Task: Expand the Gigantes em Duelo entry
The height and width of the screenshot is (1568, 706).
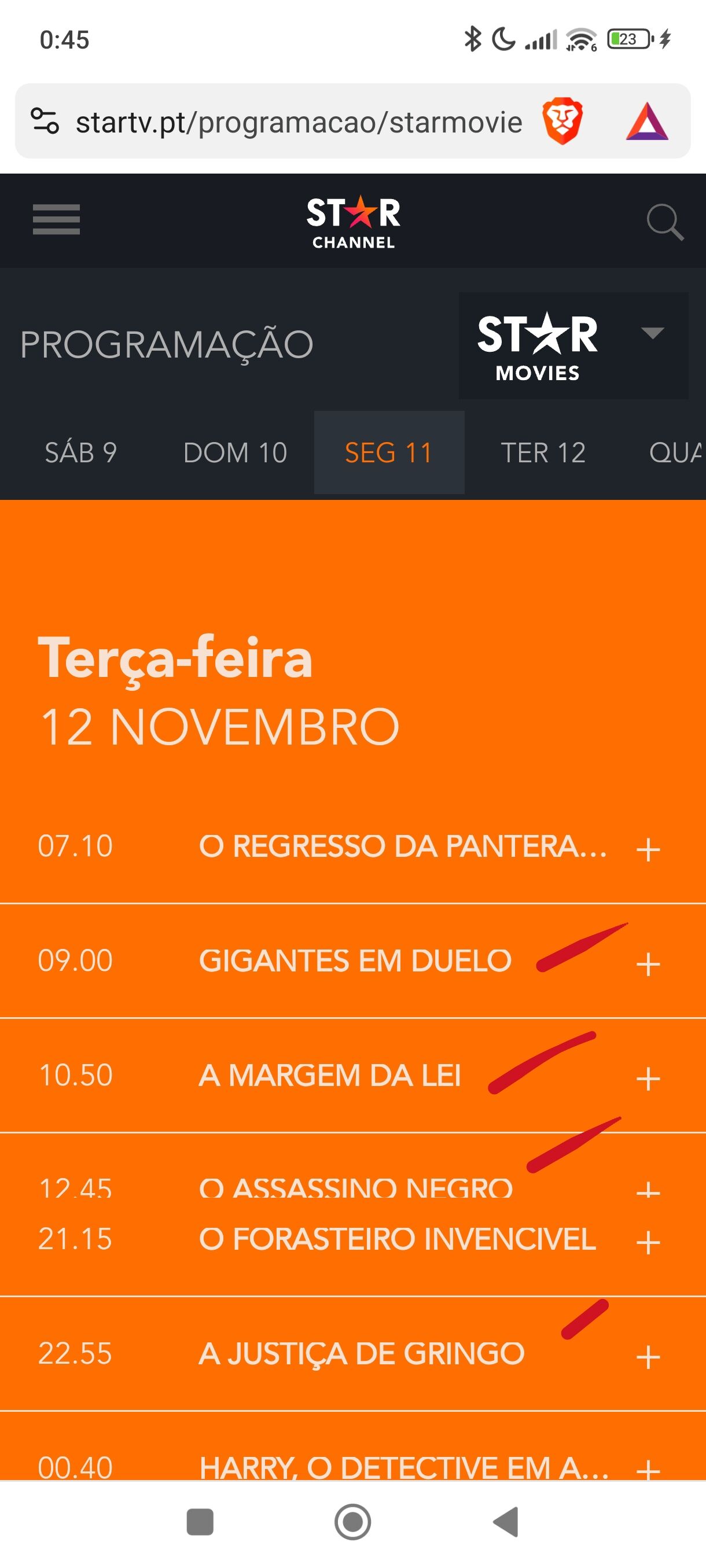Action: 648,964
